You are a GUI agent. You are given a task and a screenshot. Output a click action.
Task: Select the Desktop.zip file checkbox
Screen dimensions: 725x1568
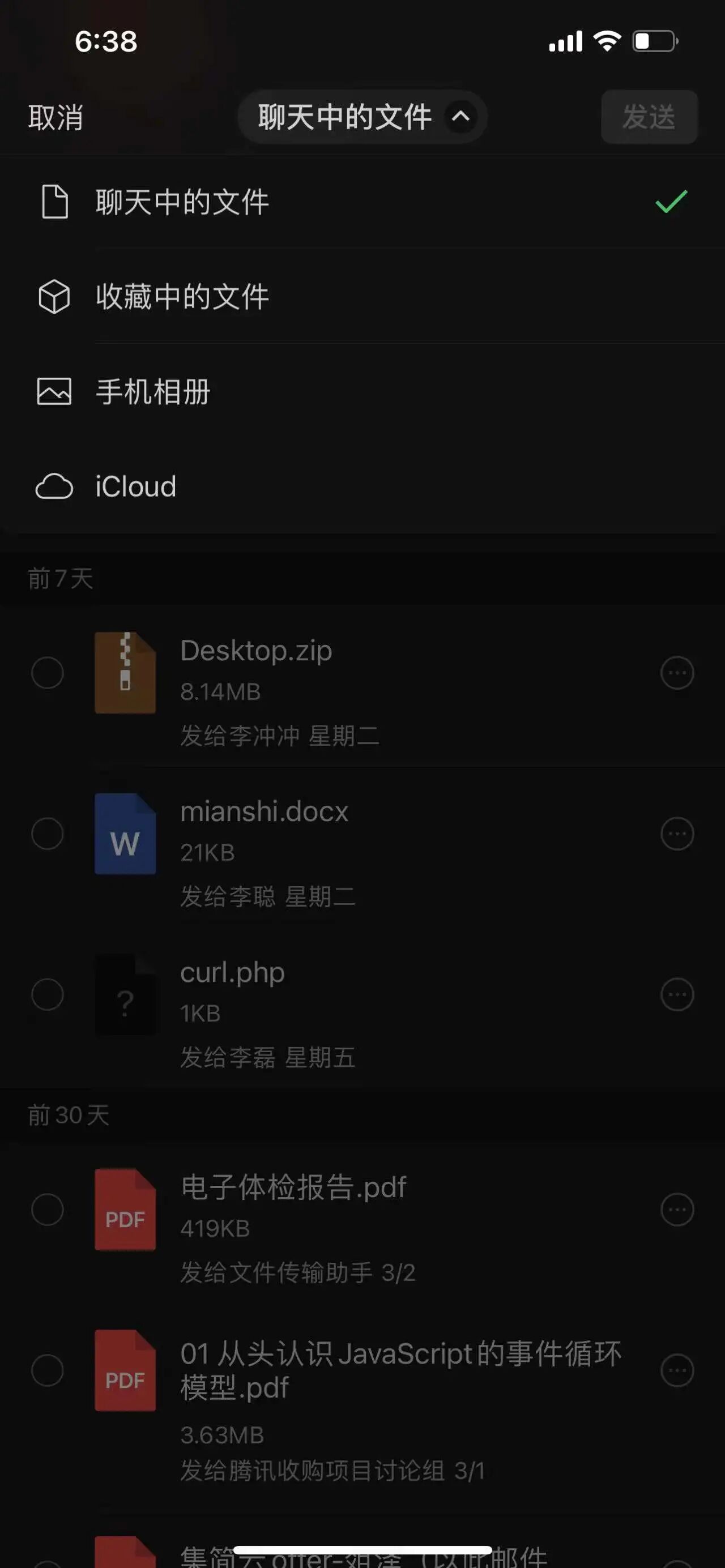(48, 673)
